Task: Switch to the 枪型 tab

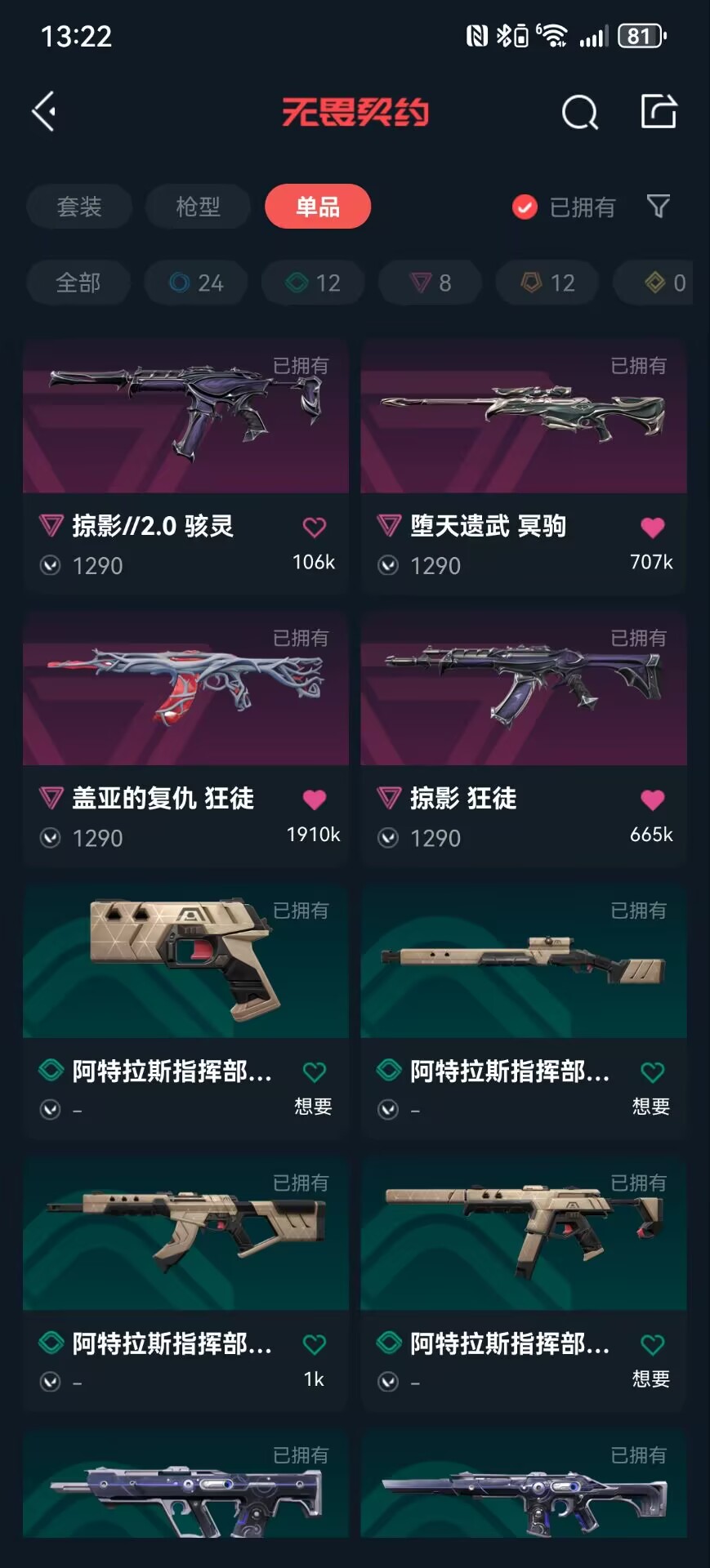Action: coord(199,207)
